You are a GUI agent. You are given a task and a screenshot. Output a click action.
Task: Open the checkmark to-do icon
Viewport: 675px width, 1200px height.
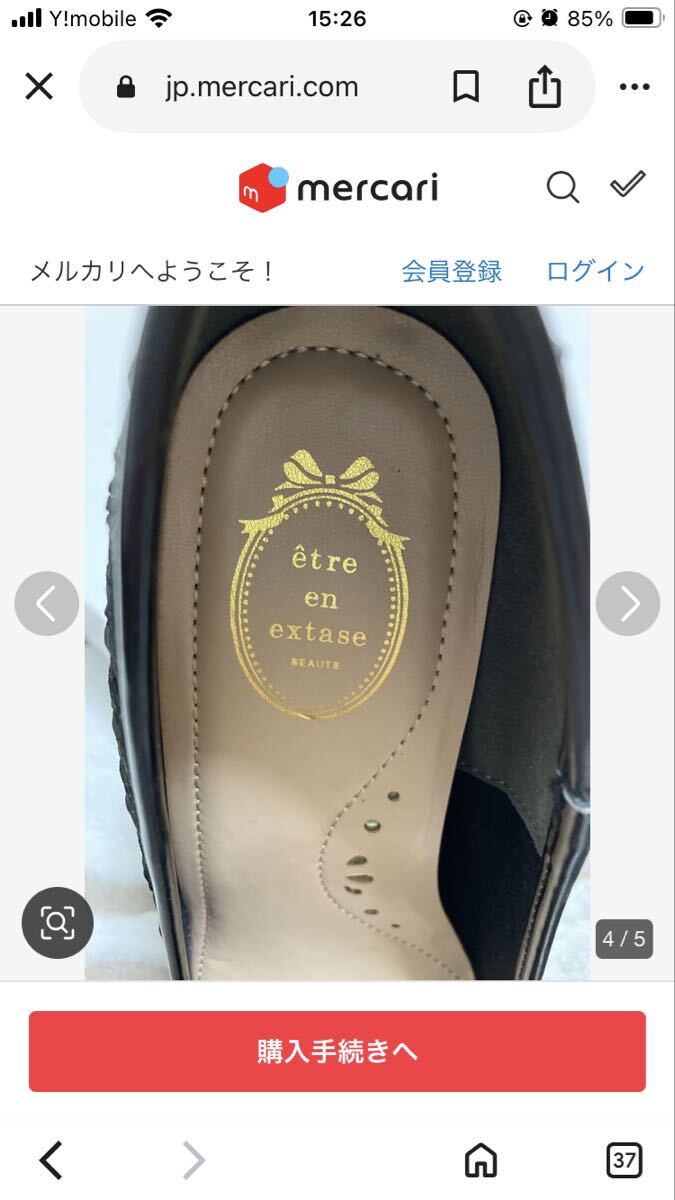pos(628,185)
